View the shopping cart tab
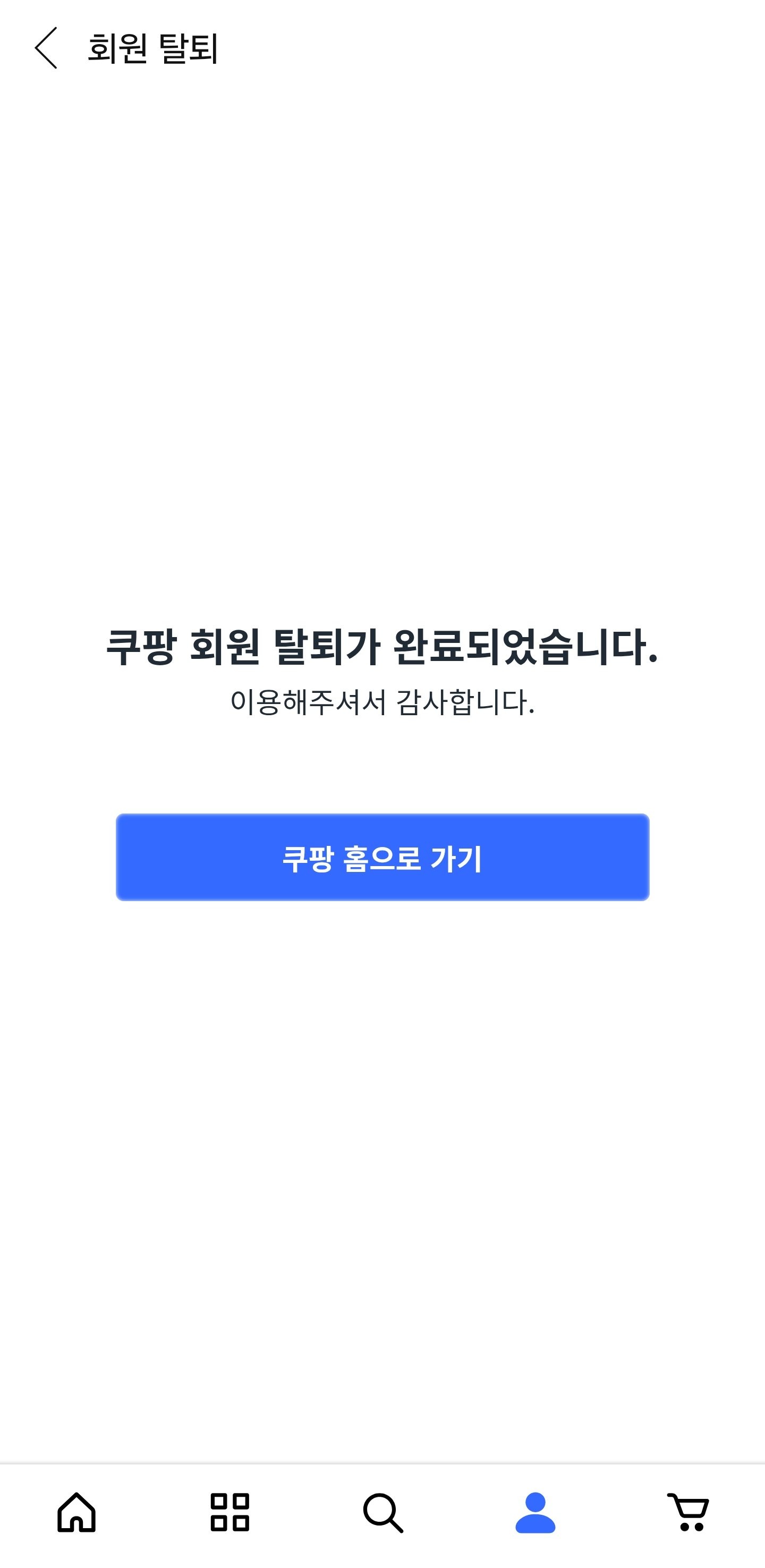This screenshot has height=1568, width=765. click(x=688, y=1512)
